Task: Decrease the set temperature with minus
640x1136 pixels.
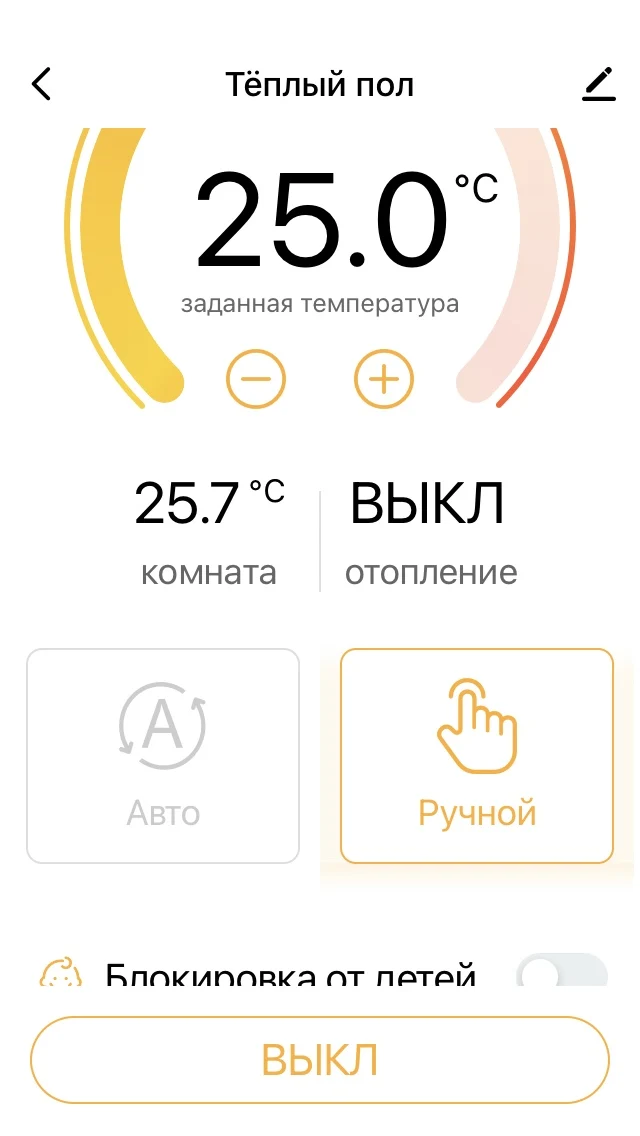Action: tap(256, 379)
